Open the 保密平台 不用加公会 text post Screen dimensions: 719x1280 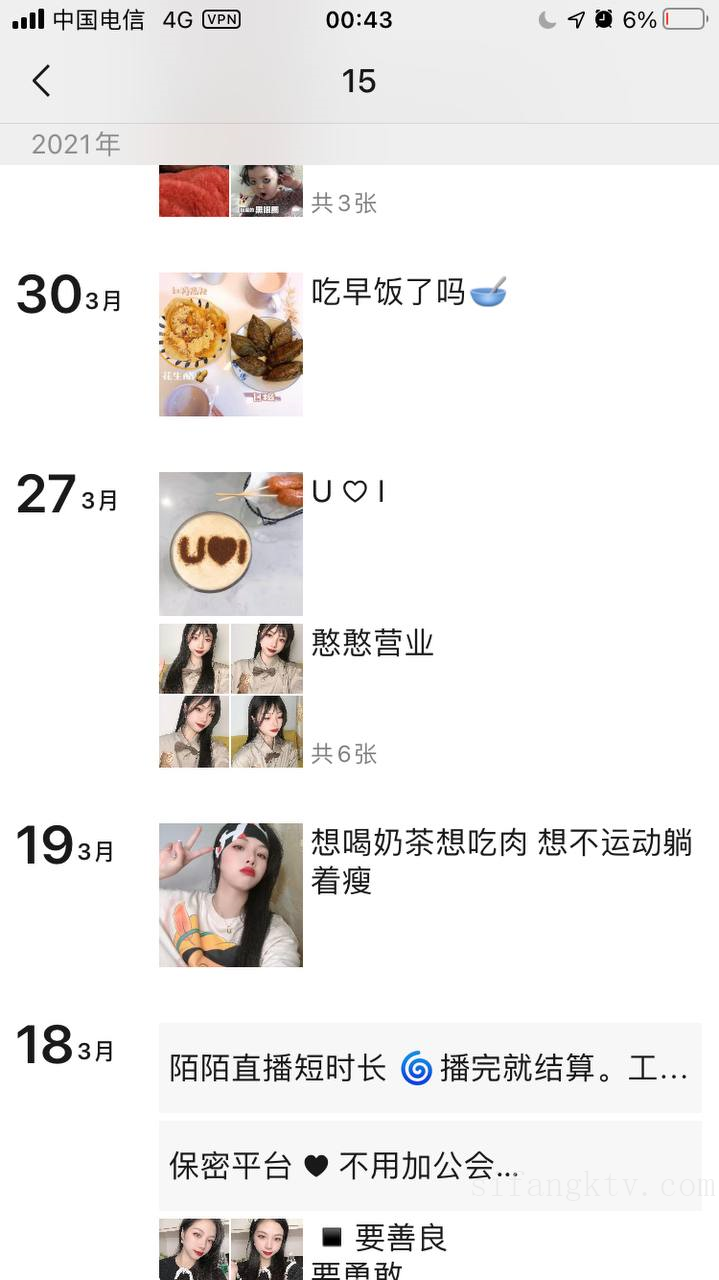click(430, 1165)
